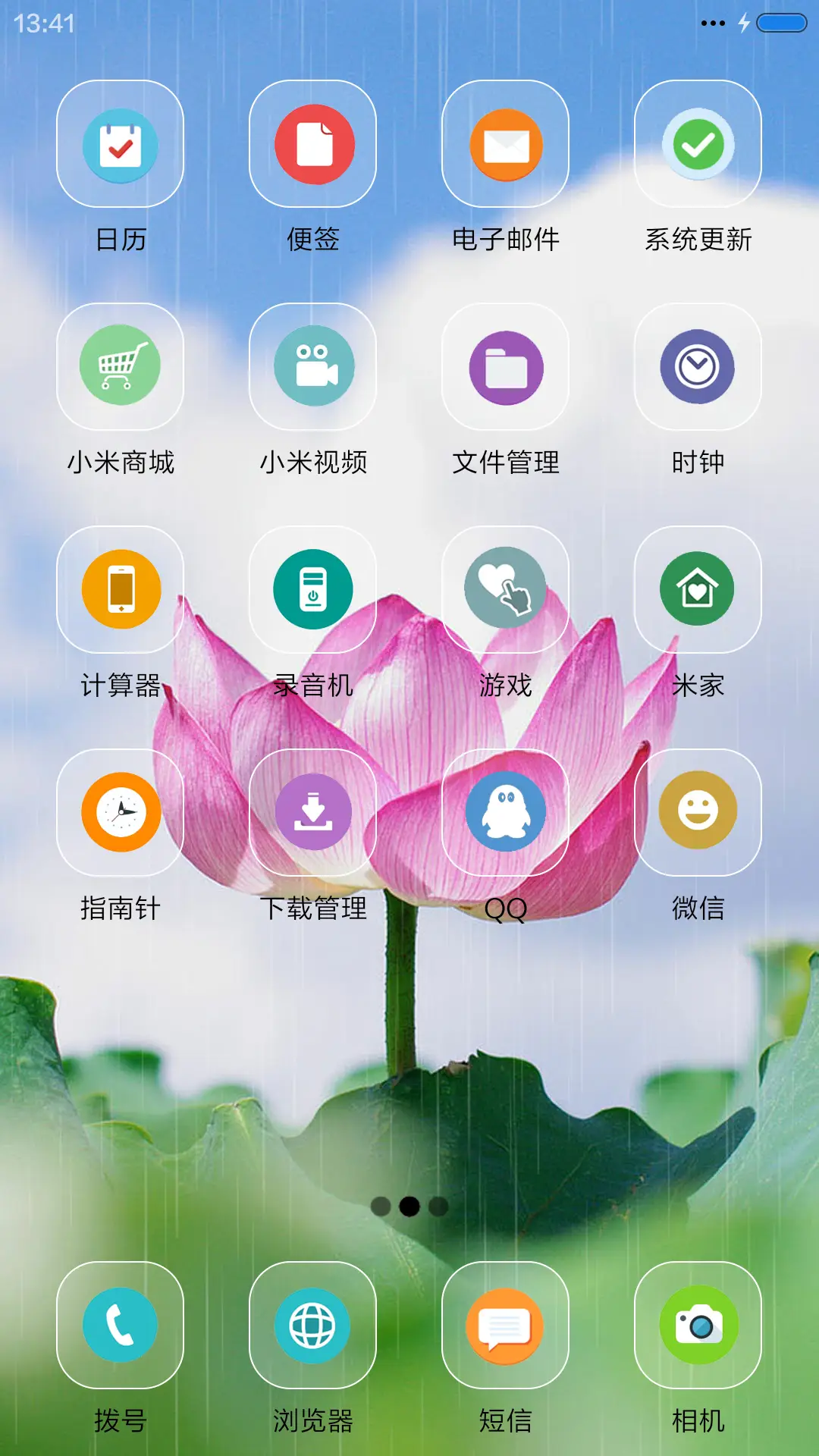Open 微信 WeChat
The height and width of the screenshot is (1456, 819).
pos(698,810)
